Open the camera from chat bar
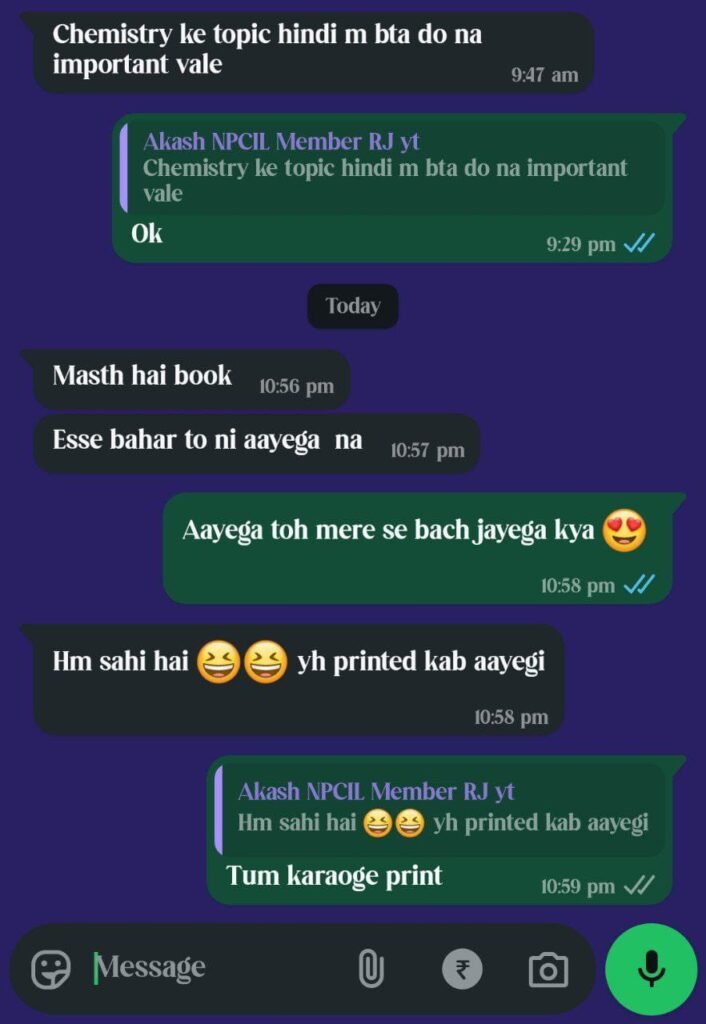 548,969
